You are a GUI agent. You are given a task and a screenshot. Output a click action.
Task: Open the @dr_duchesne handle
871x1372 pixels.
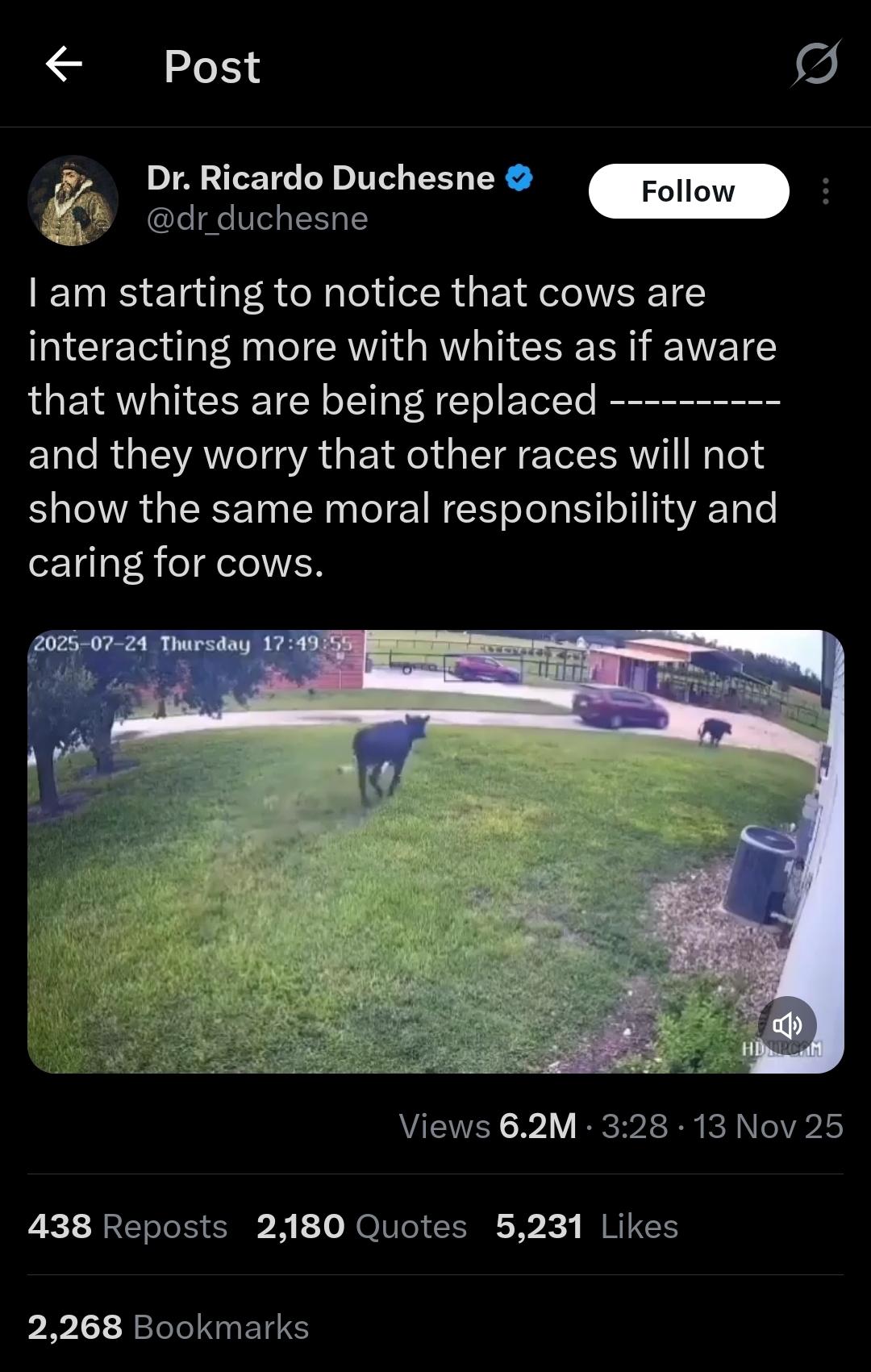(257, 219)
